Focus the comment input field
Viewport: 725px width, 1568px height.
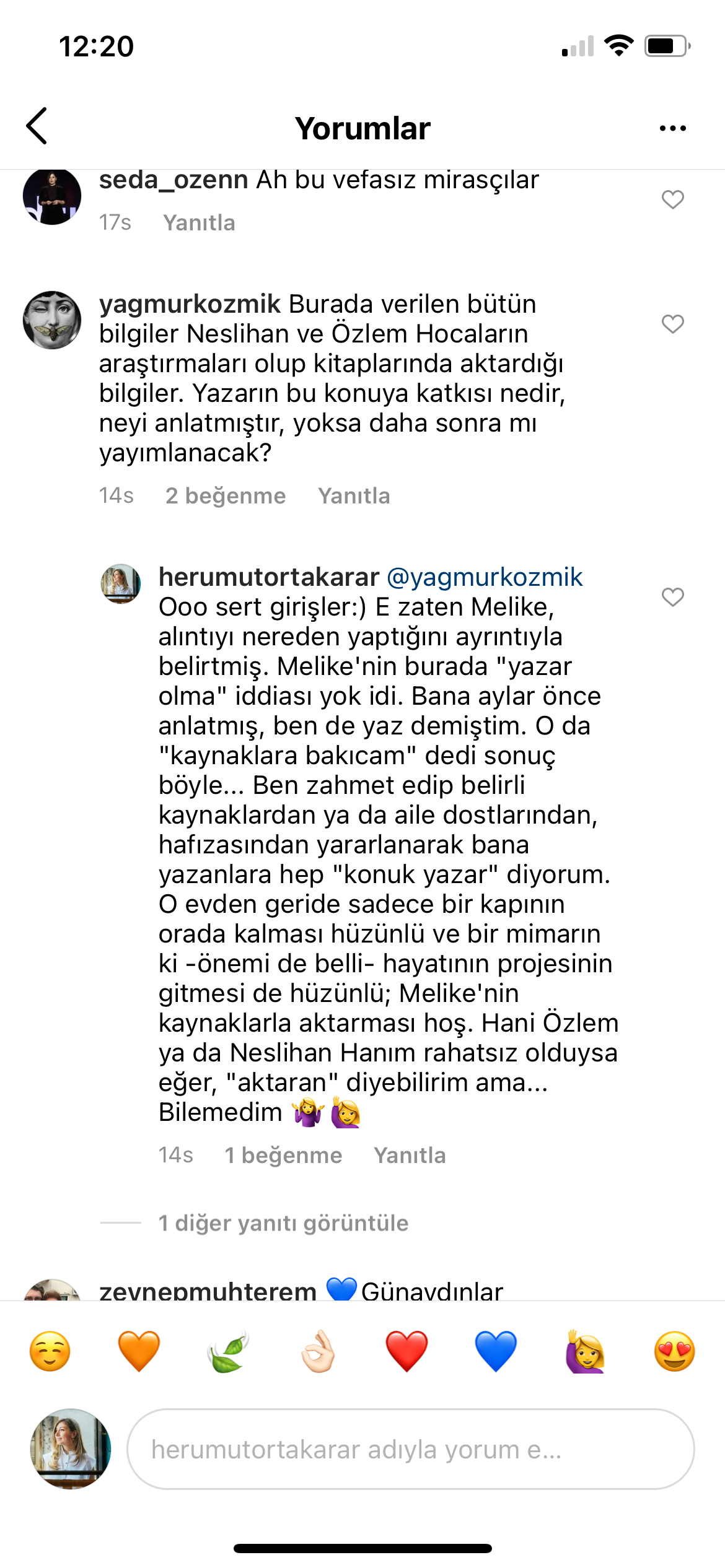tap(411, 1449)
